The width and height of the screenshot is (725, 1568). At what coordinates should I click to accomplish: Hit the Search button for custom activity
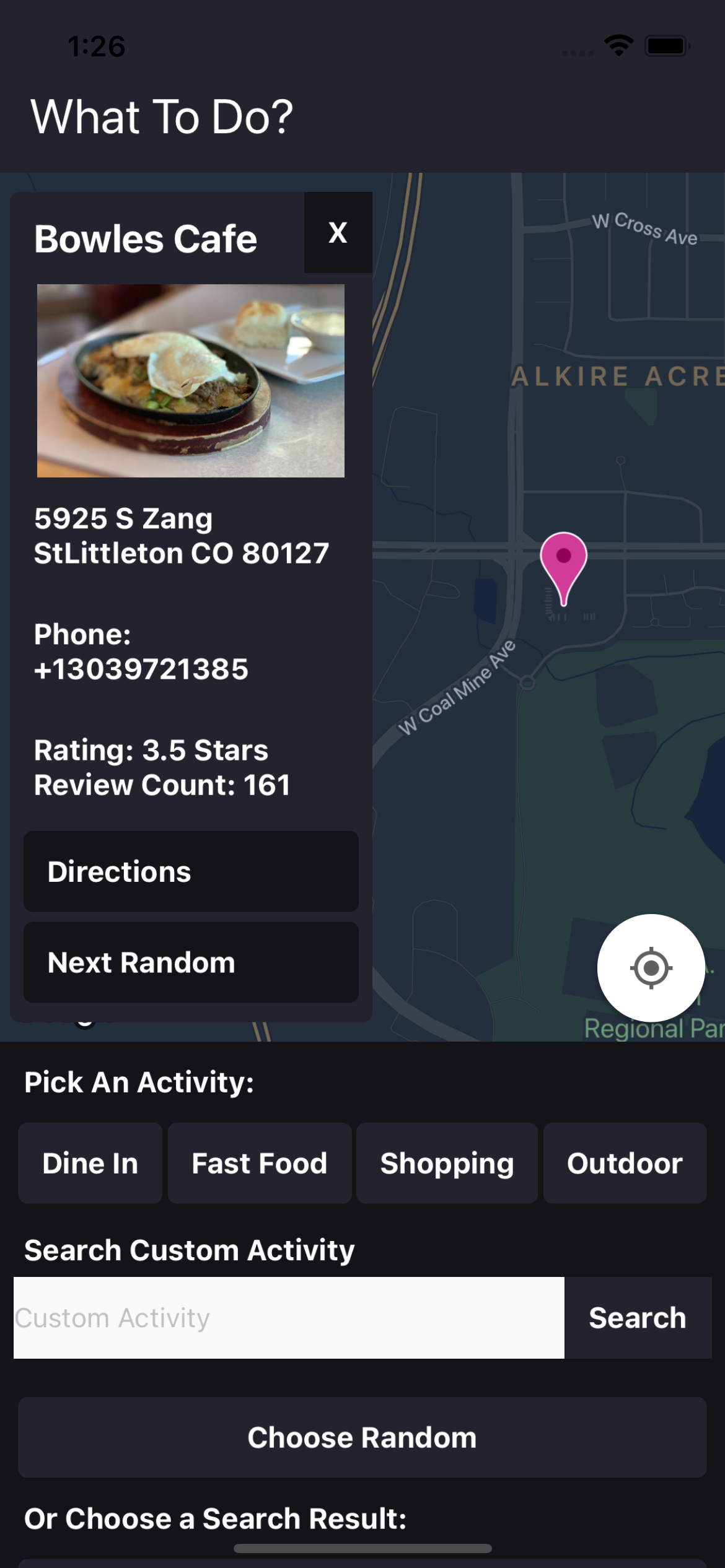[638, 1318]
